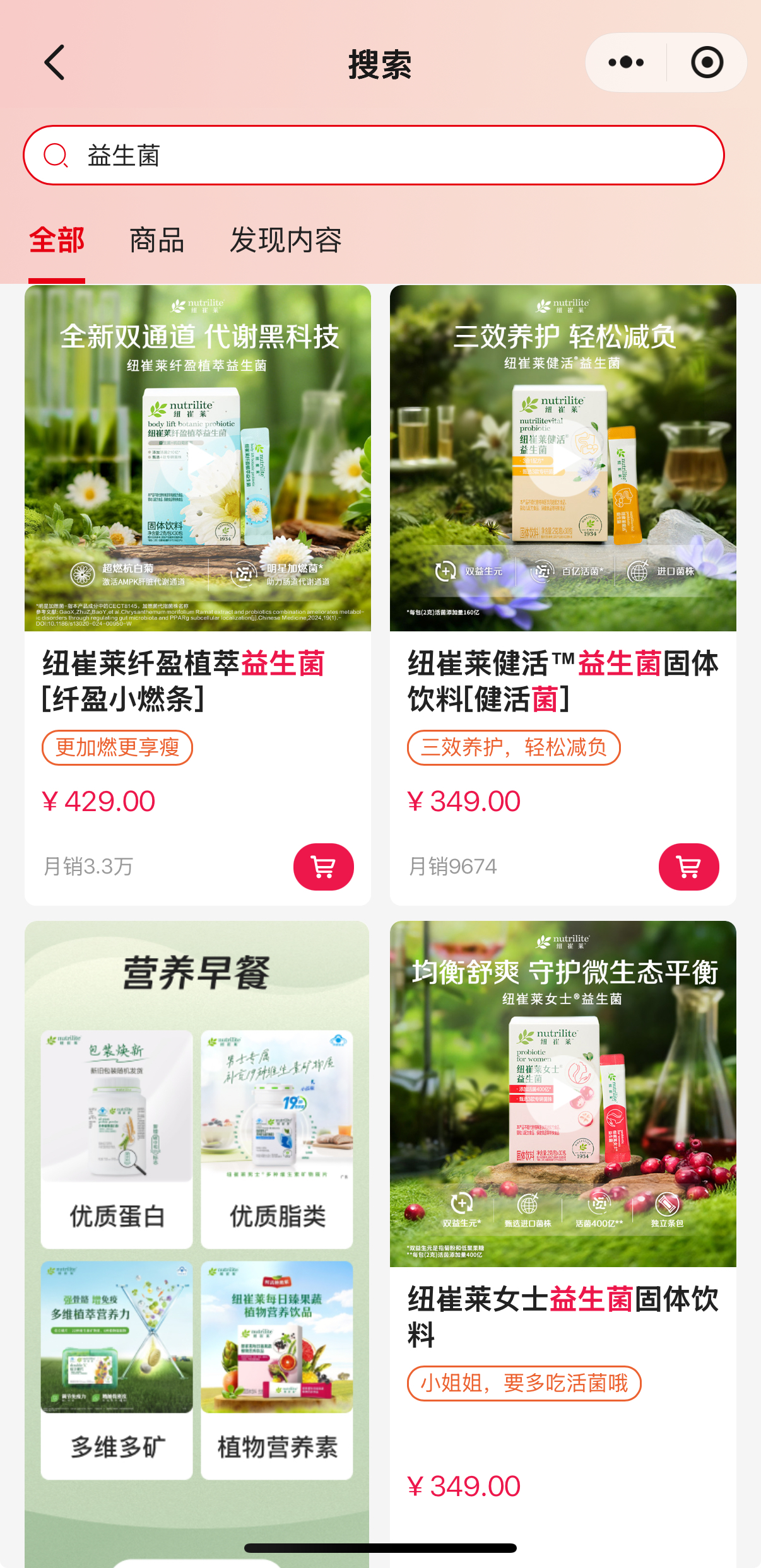Switch to the 发现内容 tab

coord(285,240)
